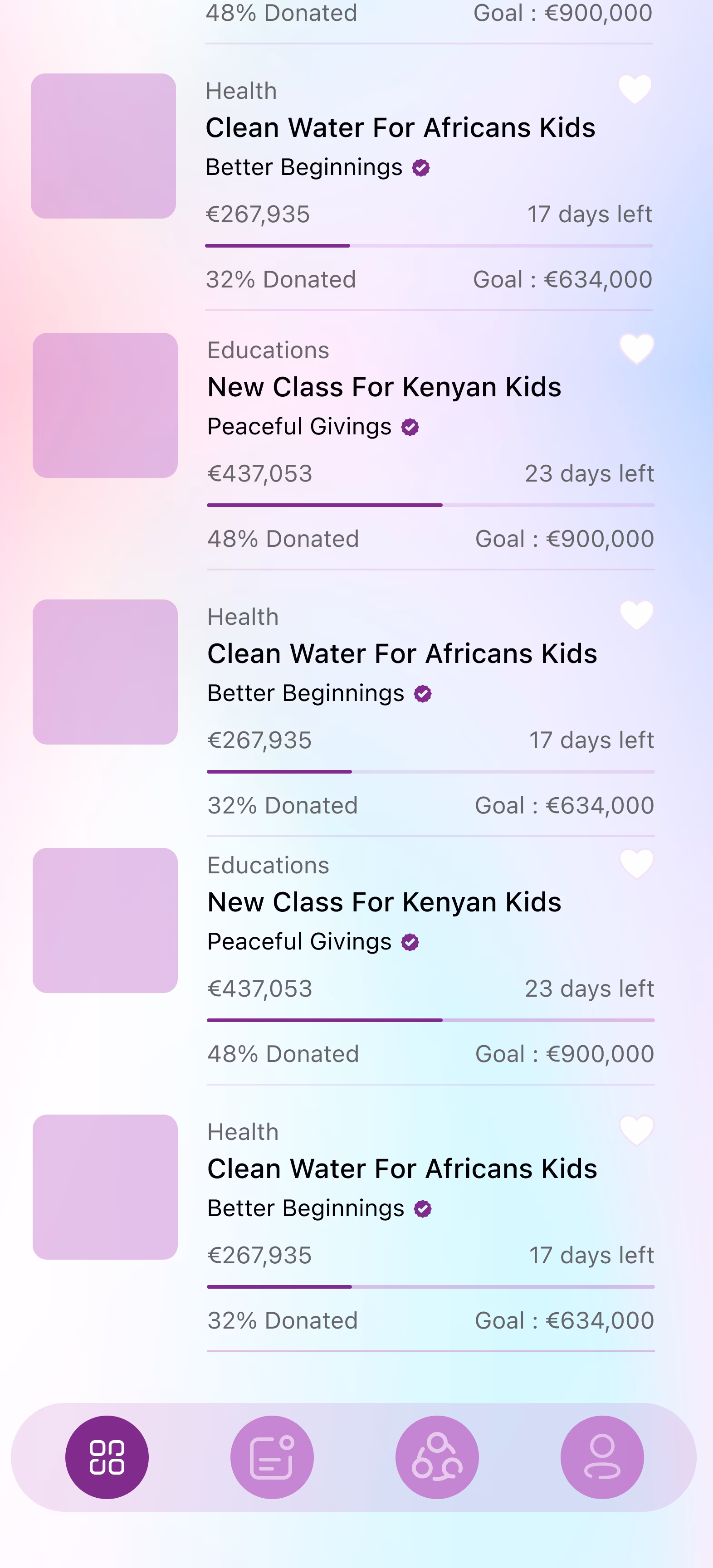Open the donations feed icon in bottom navigation
The height and width of the screenshot is (1568, 713).
point(272,1456)
